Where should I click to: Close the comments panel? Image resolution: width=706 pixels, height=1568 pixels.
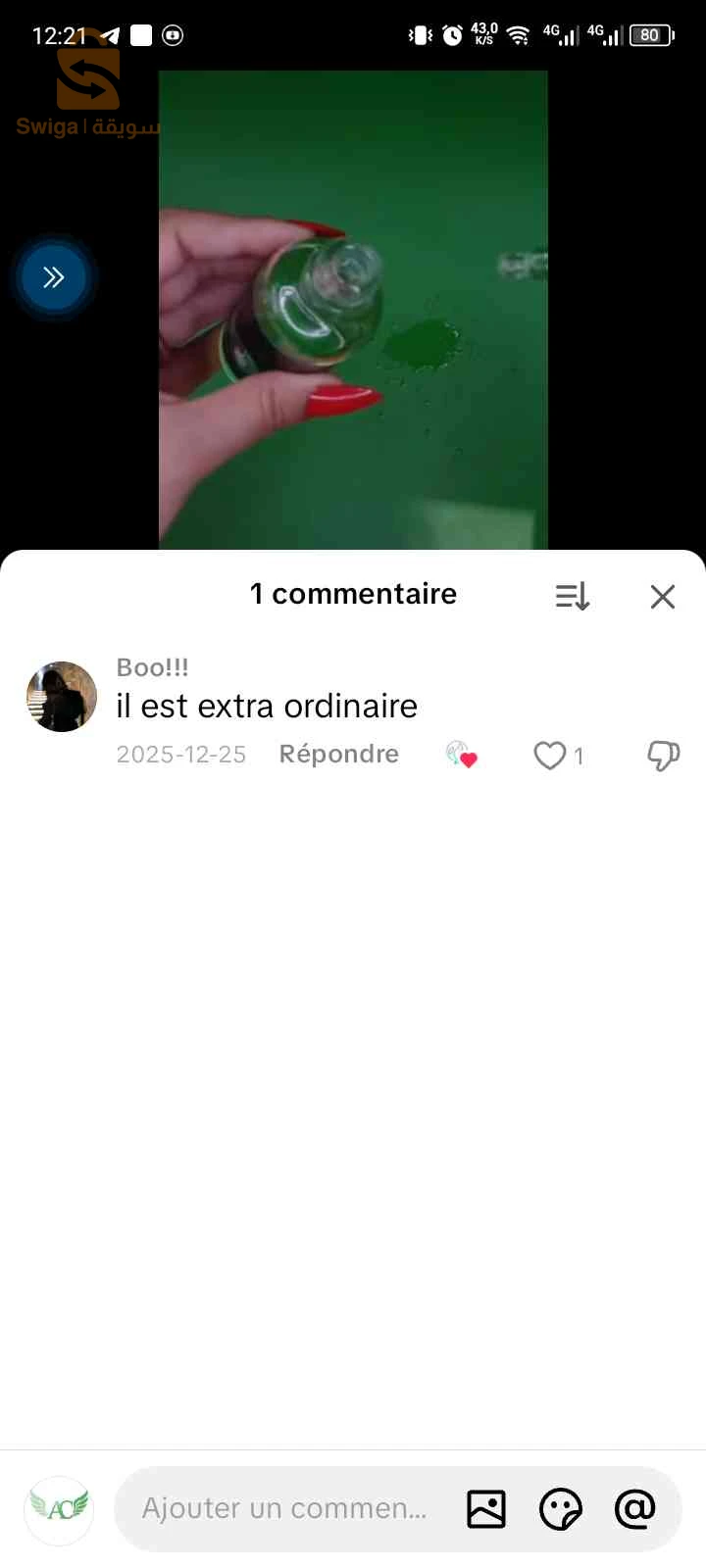pyautogui.click(x=663, y=597)
